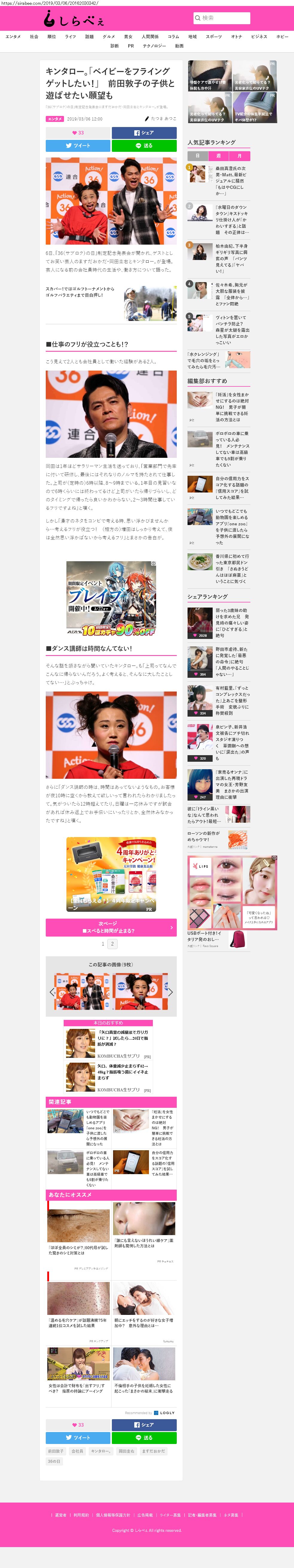
Task: Open the 前田敦子 tag below the article
Action: (55, 1451)
